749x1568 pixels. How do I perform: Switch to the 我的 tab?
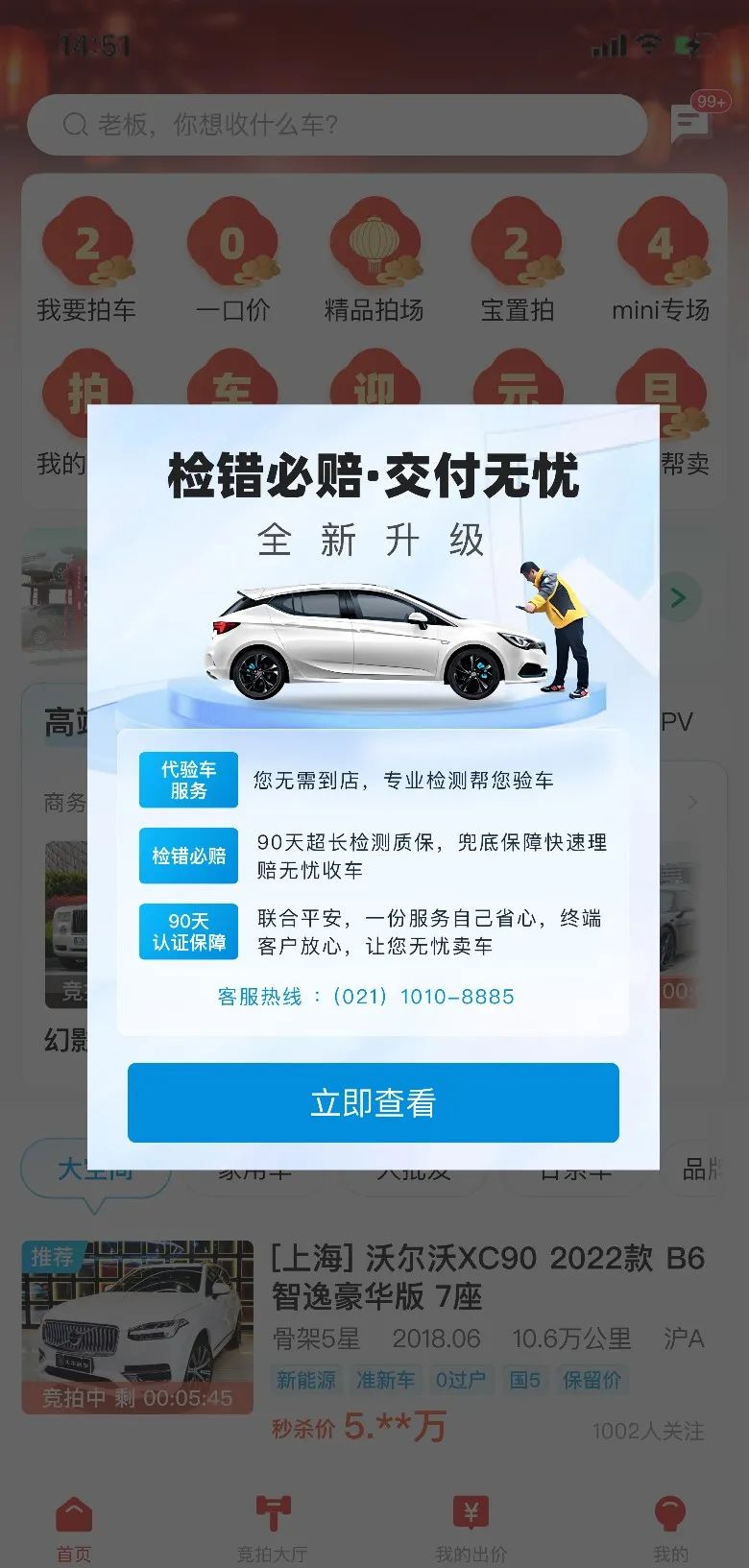click(670, 1527)
